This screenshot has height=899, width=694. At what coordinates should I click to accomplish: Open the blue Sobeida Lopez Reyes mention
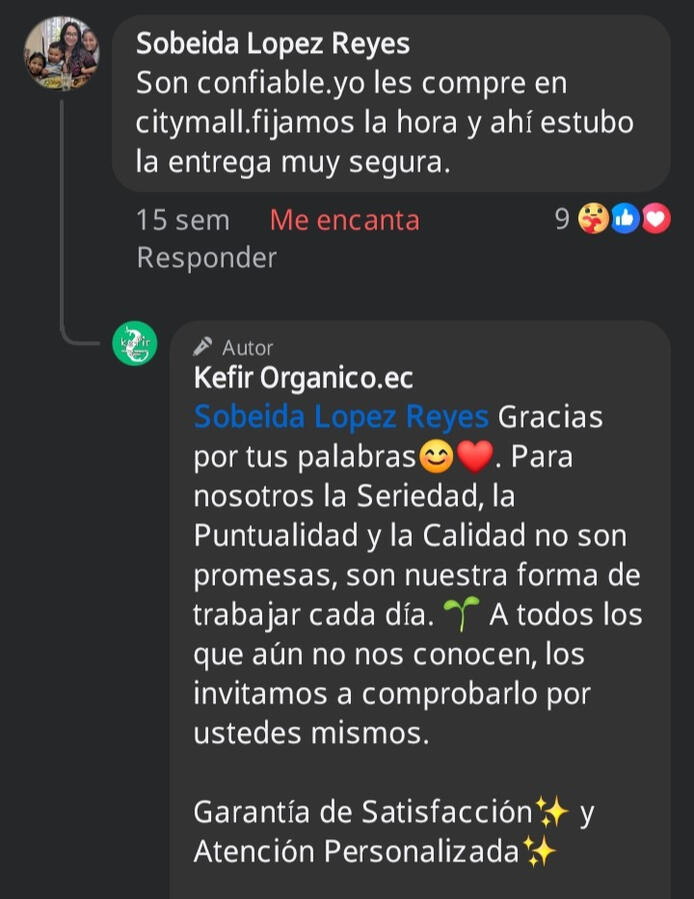pyautogui.click(x=341, y=416)
